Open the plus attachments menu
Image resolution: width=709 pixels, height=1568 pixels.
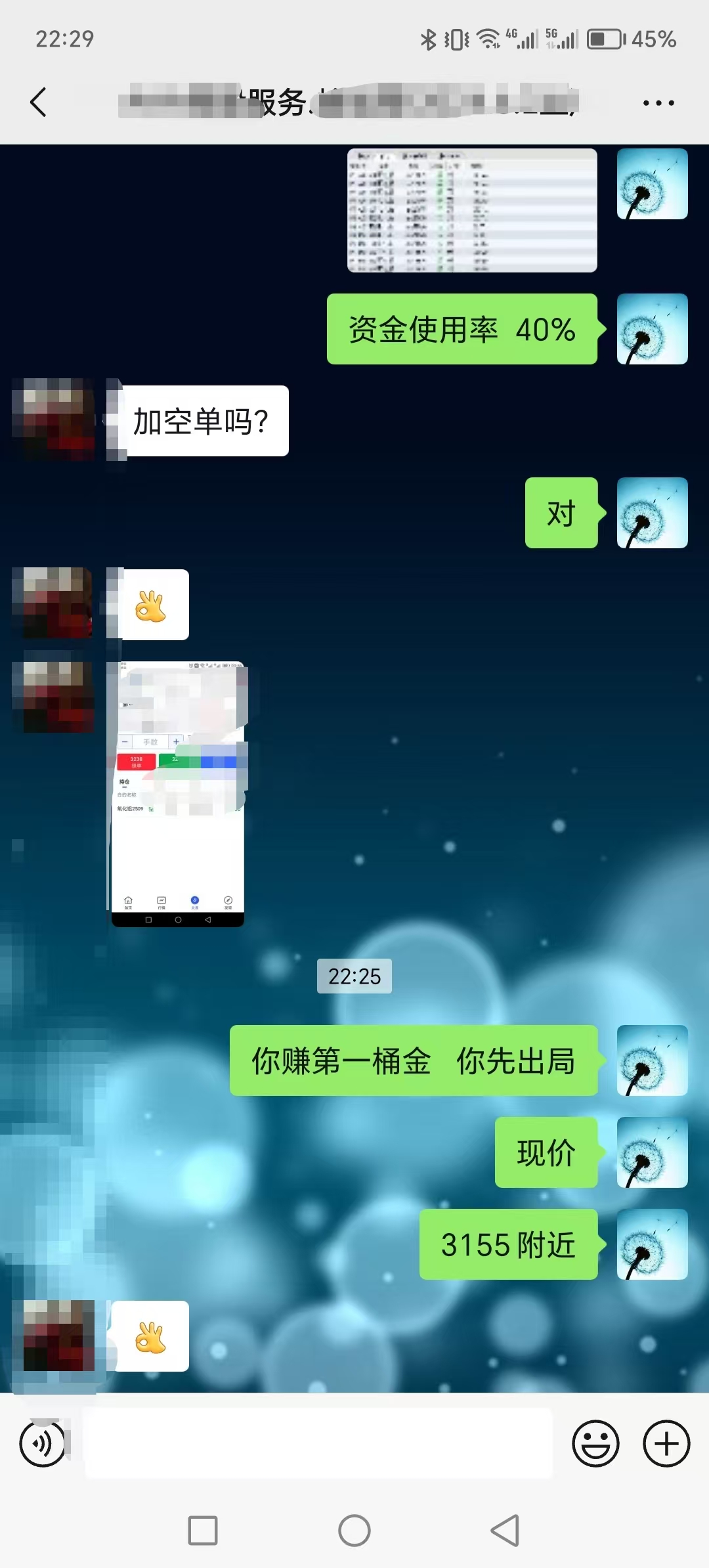666,1444
